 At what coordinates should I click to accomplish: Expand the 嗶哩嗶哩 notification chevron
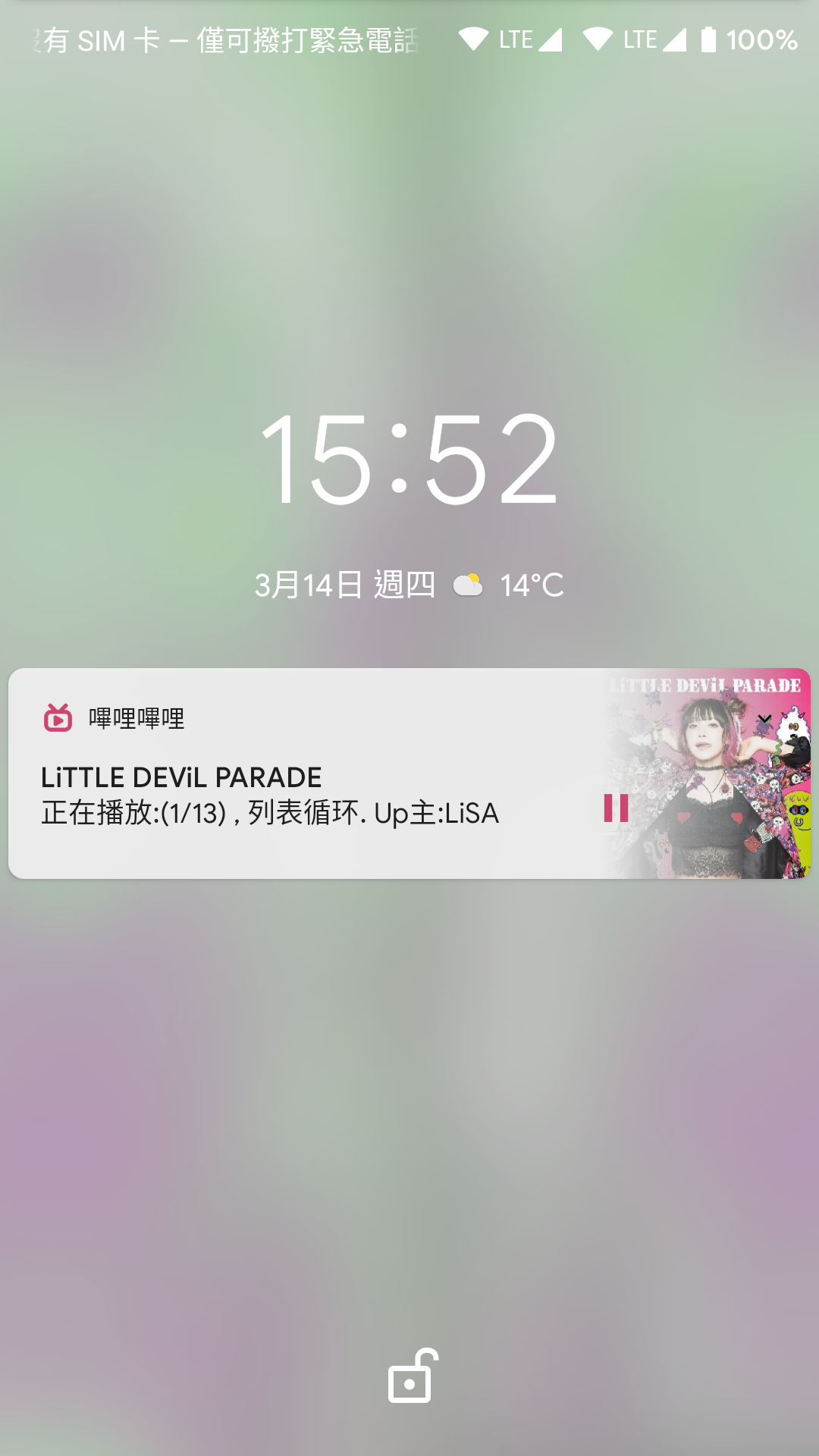764,719
